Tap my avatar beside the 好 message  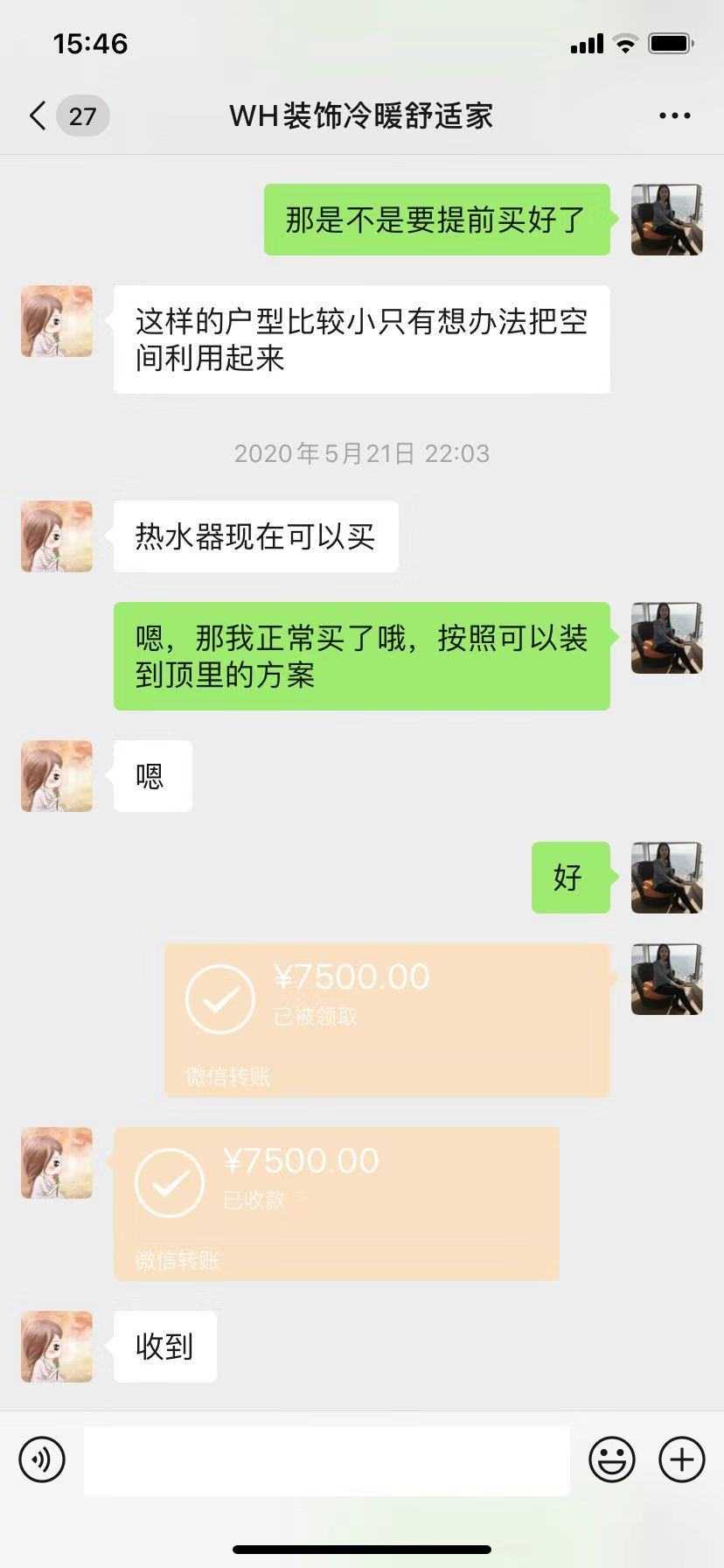click(x=666, y=878)
